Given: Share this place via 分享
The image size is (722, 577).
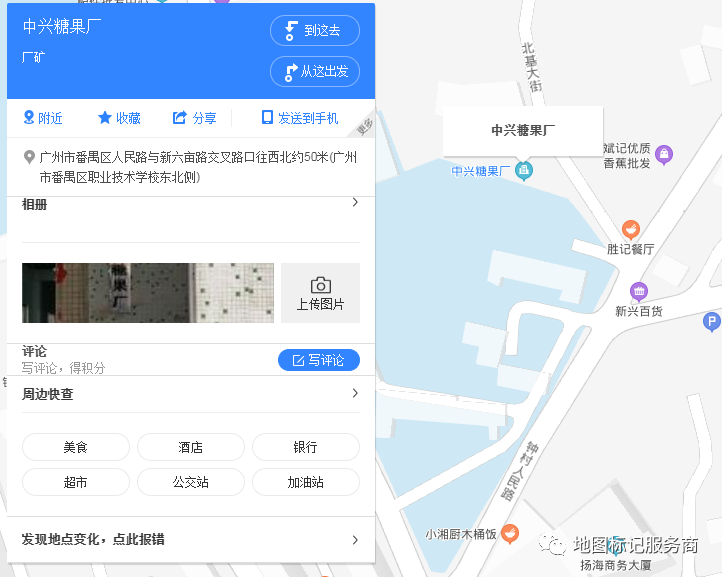Looking at the screenshot, I should click(194, 118).
